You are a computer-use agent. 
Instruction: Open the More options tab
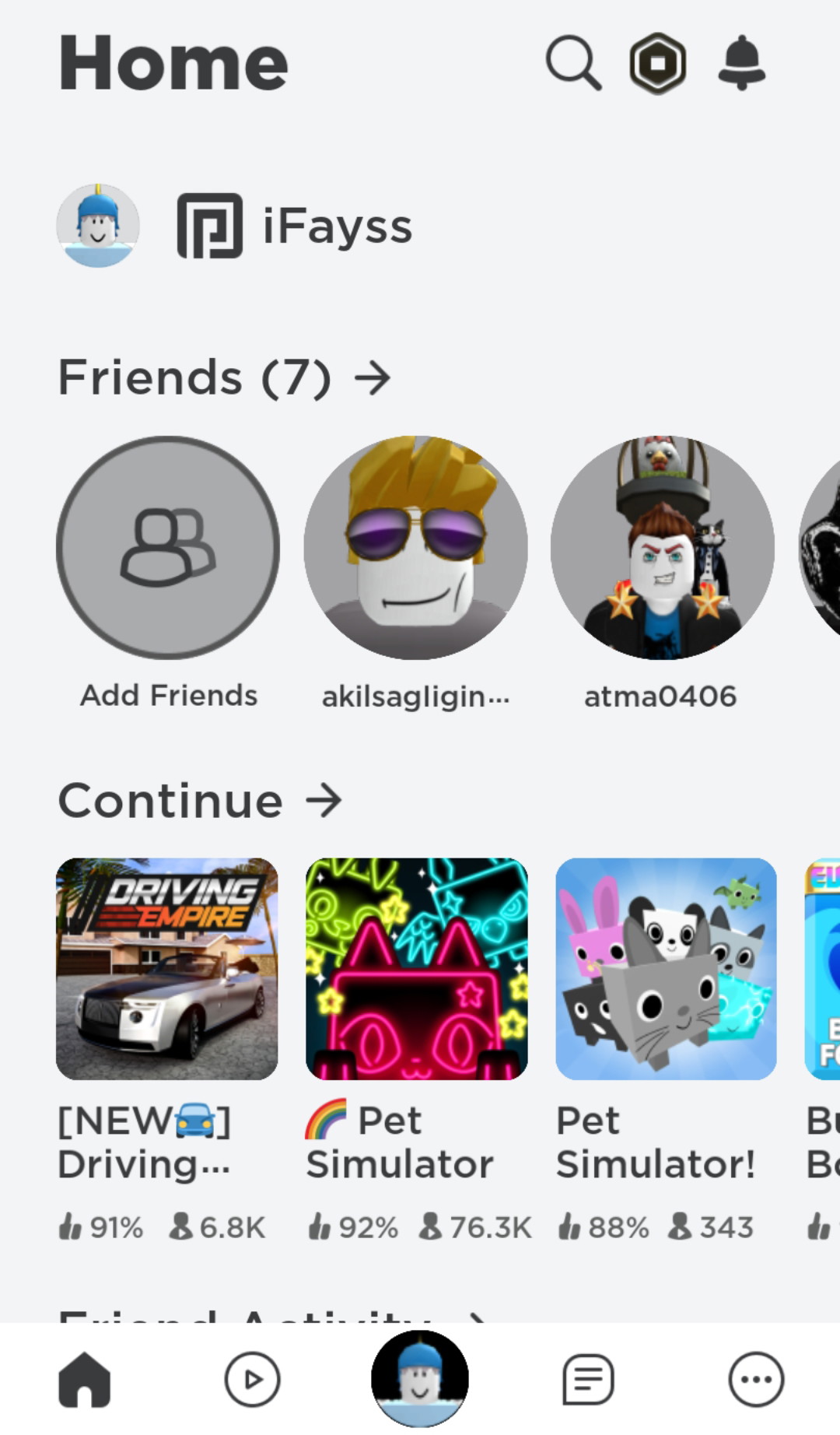(756, 1380)
